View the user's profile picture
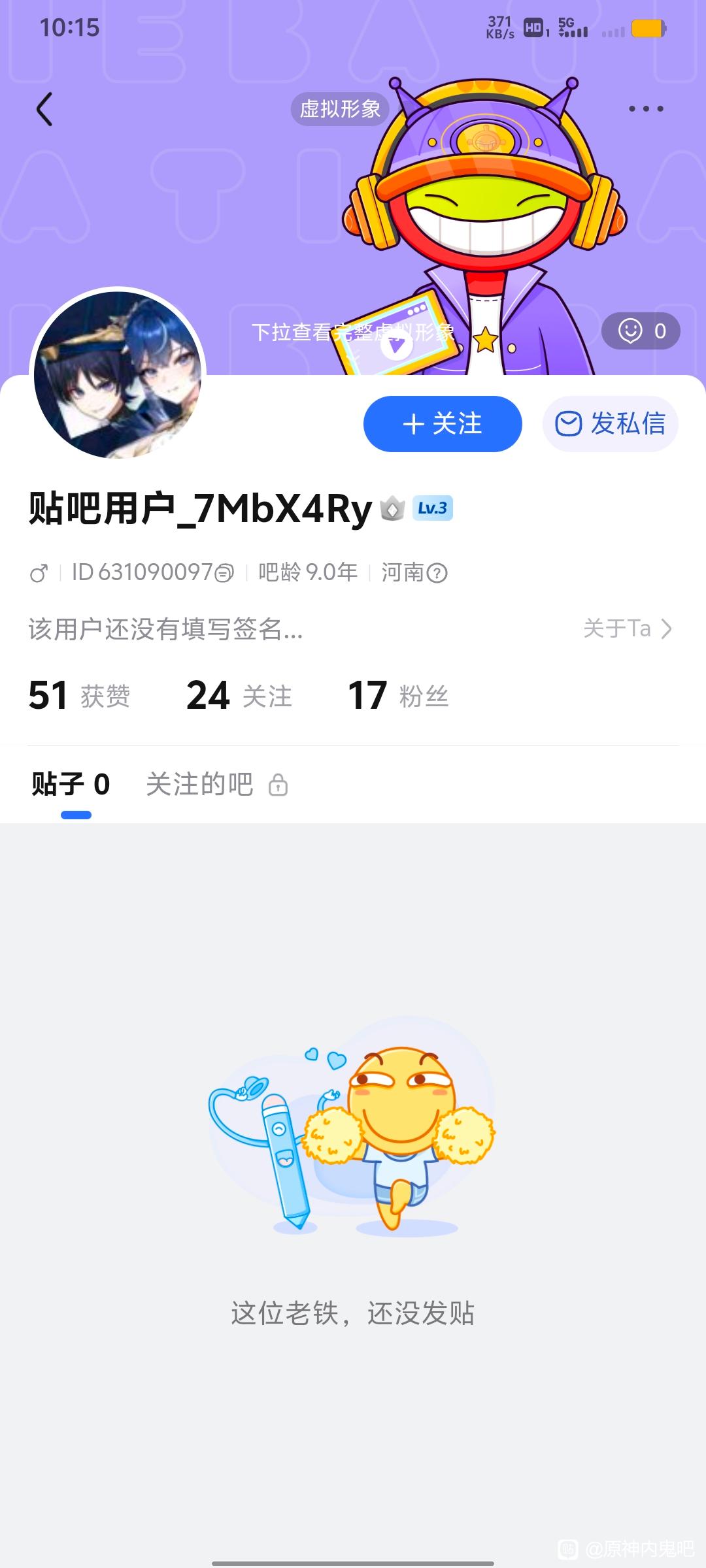This screenshot has width=706, height=1568. coord(118,374)
